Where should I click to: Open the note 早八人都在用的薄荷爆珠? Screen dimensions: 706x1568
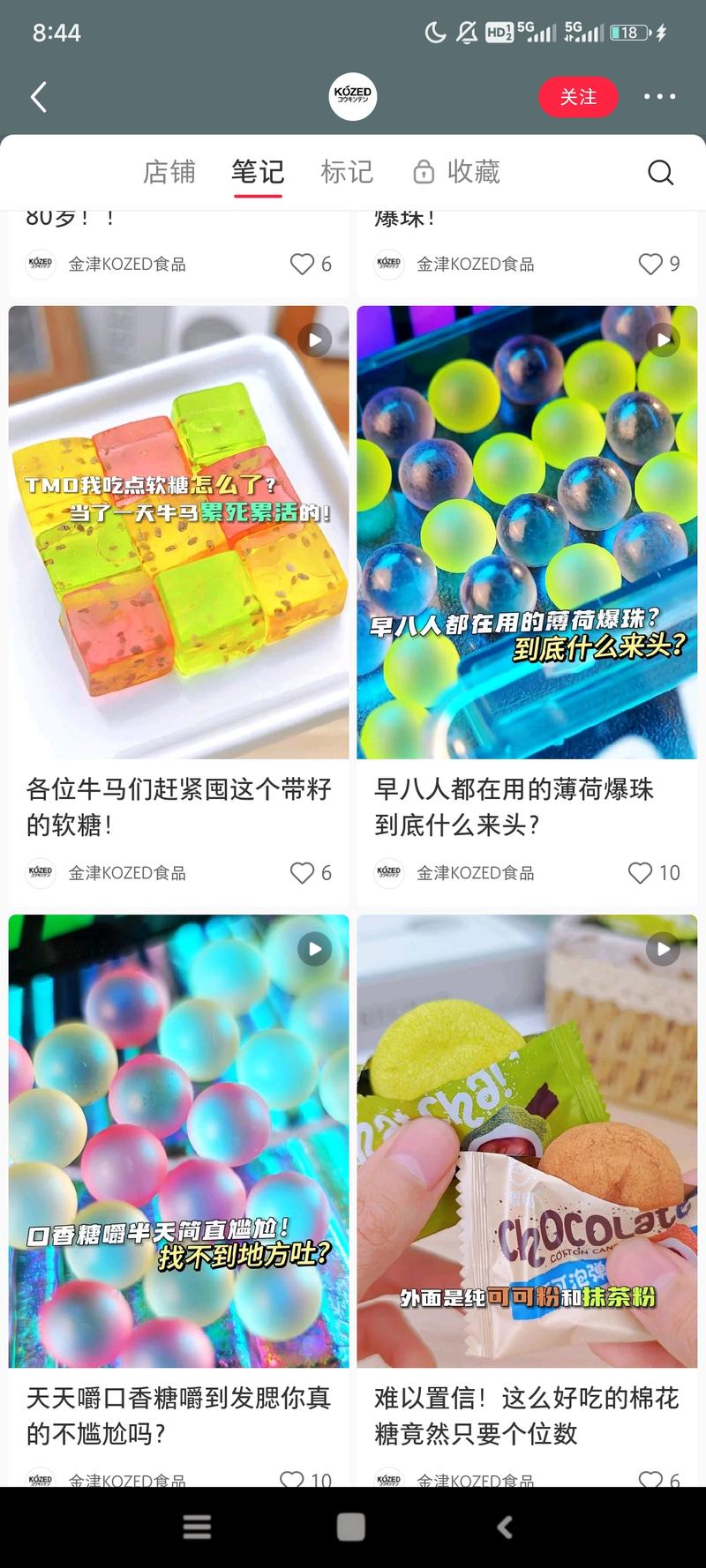tap(514, 807)
